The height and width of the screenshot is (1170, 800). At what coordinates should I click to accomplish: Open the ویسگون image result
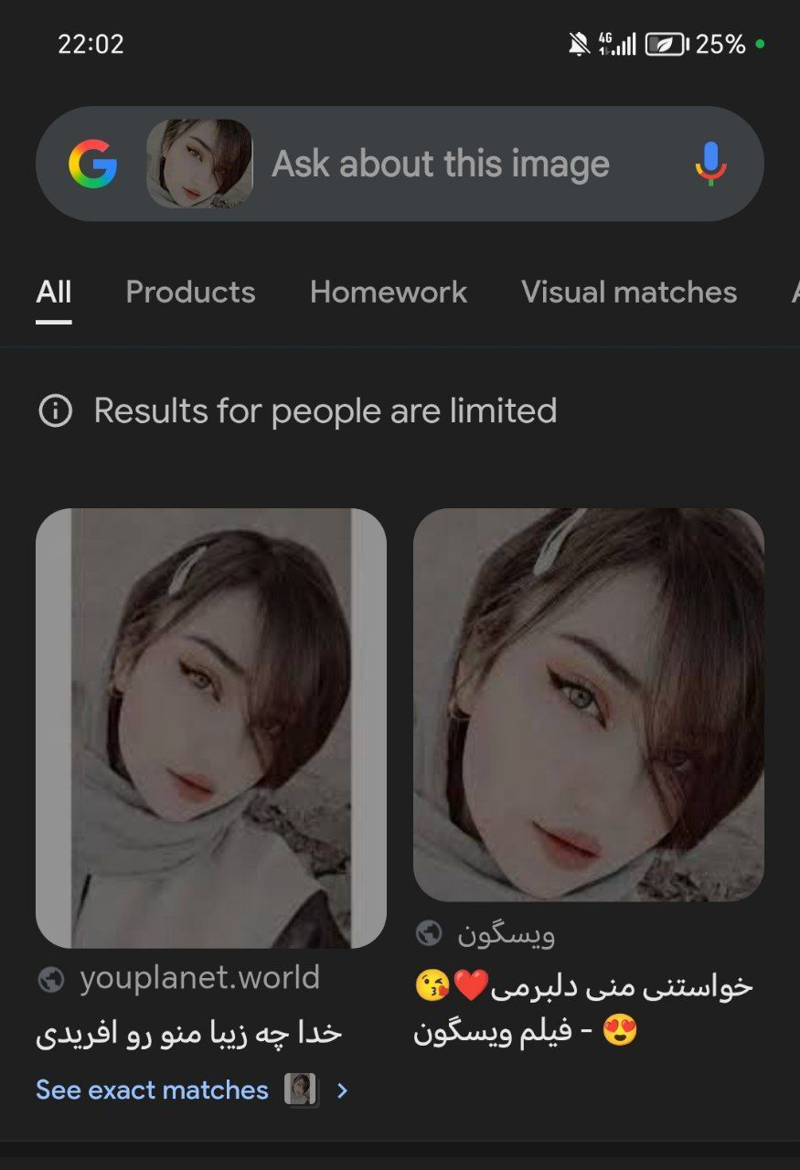click(588, 704)
